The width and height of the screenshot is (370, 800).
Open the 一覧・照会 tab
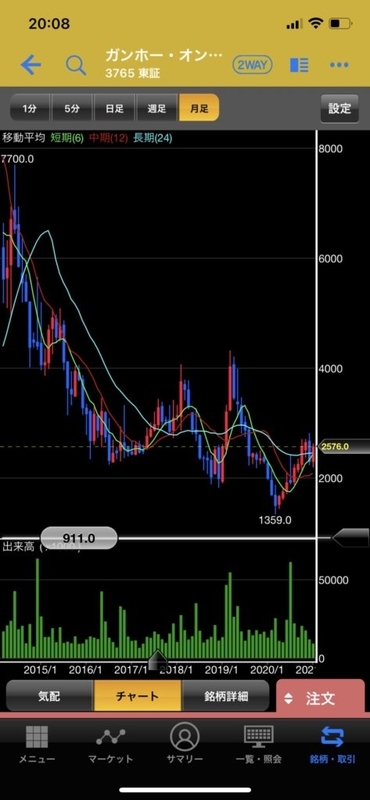[259, 744]
